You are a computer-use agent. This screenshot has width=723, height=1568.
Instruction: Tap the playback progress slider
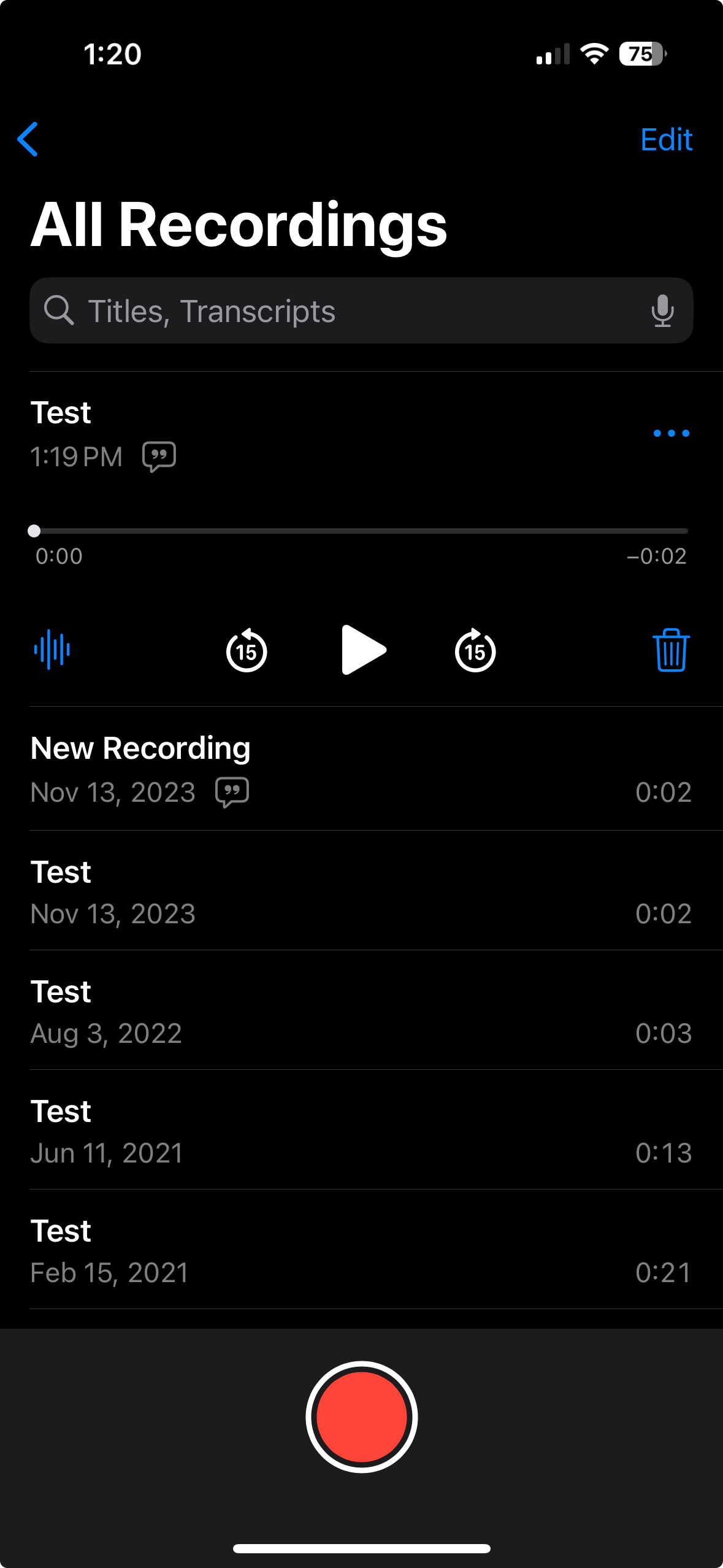361,531
